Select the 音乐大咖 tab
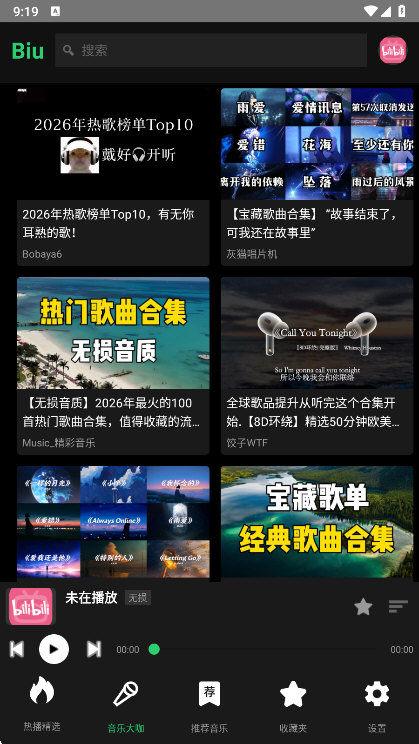This screenshot has width=419, height=744. (x=126, y=705)
